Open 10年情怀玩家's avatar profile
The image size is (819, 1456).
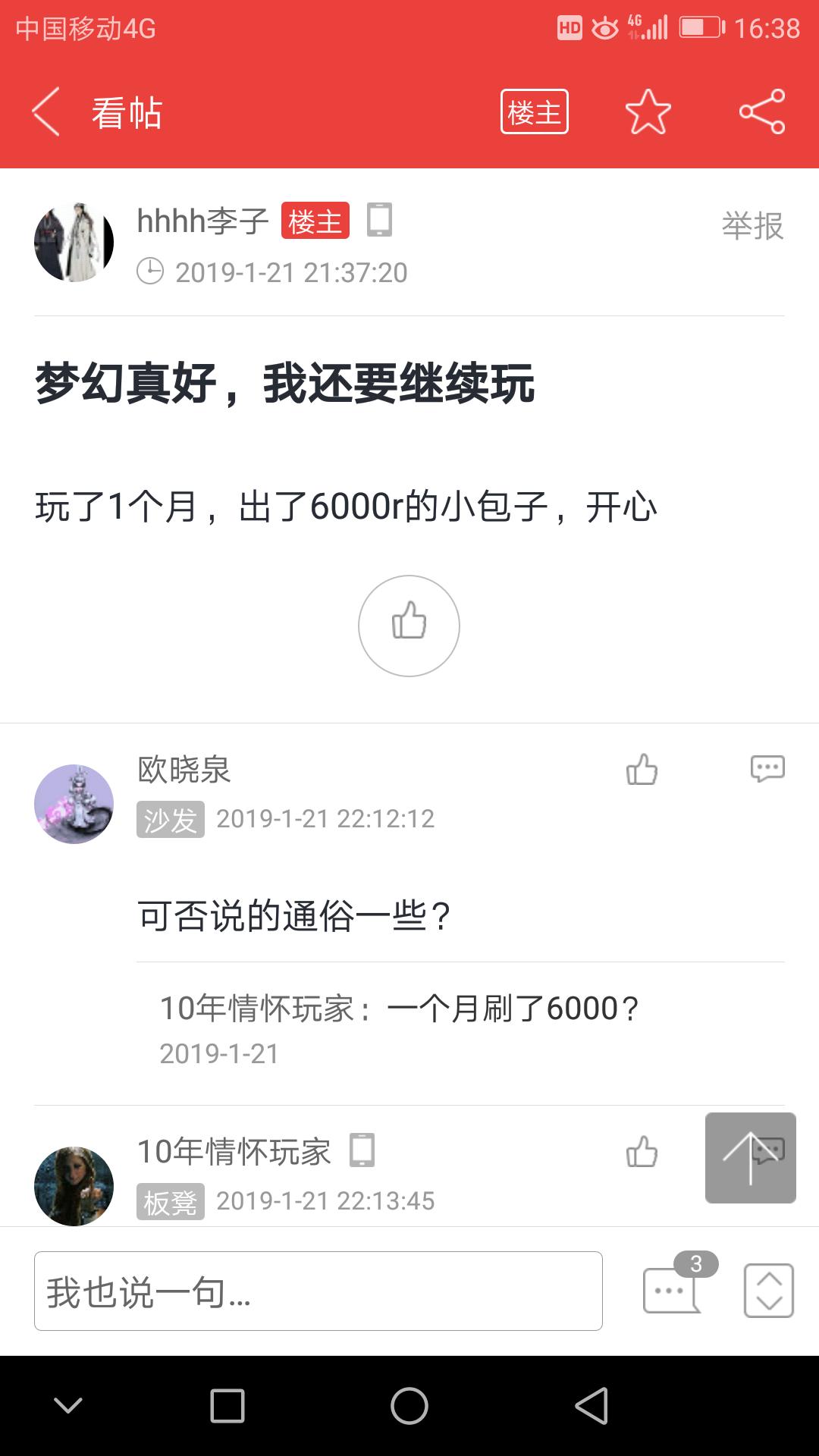[74, 1186]
